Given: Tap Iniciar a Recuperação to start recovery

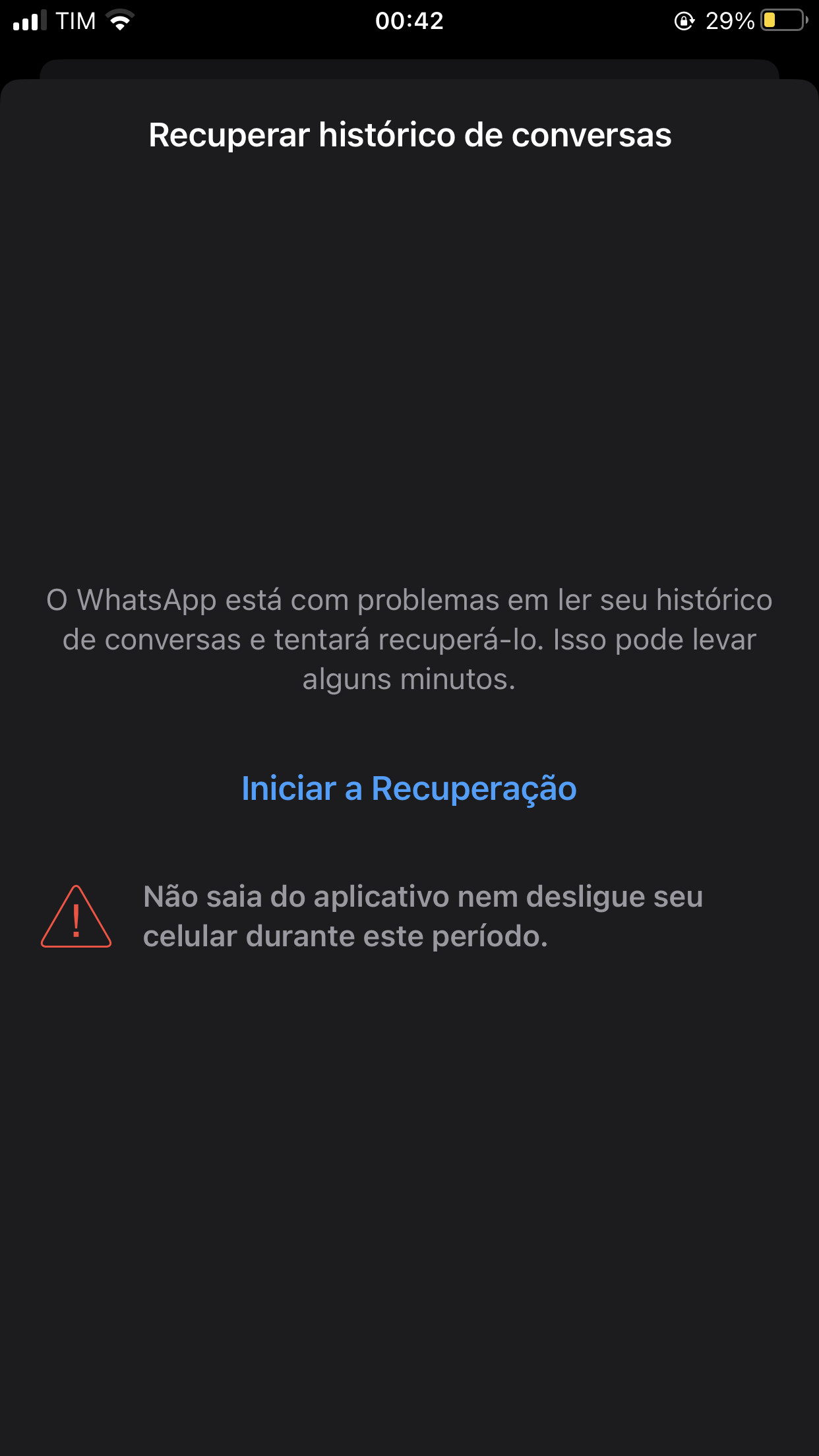Looking at the screenshot, I should pos(409,789).
